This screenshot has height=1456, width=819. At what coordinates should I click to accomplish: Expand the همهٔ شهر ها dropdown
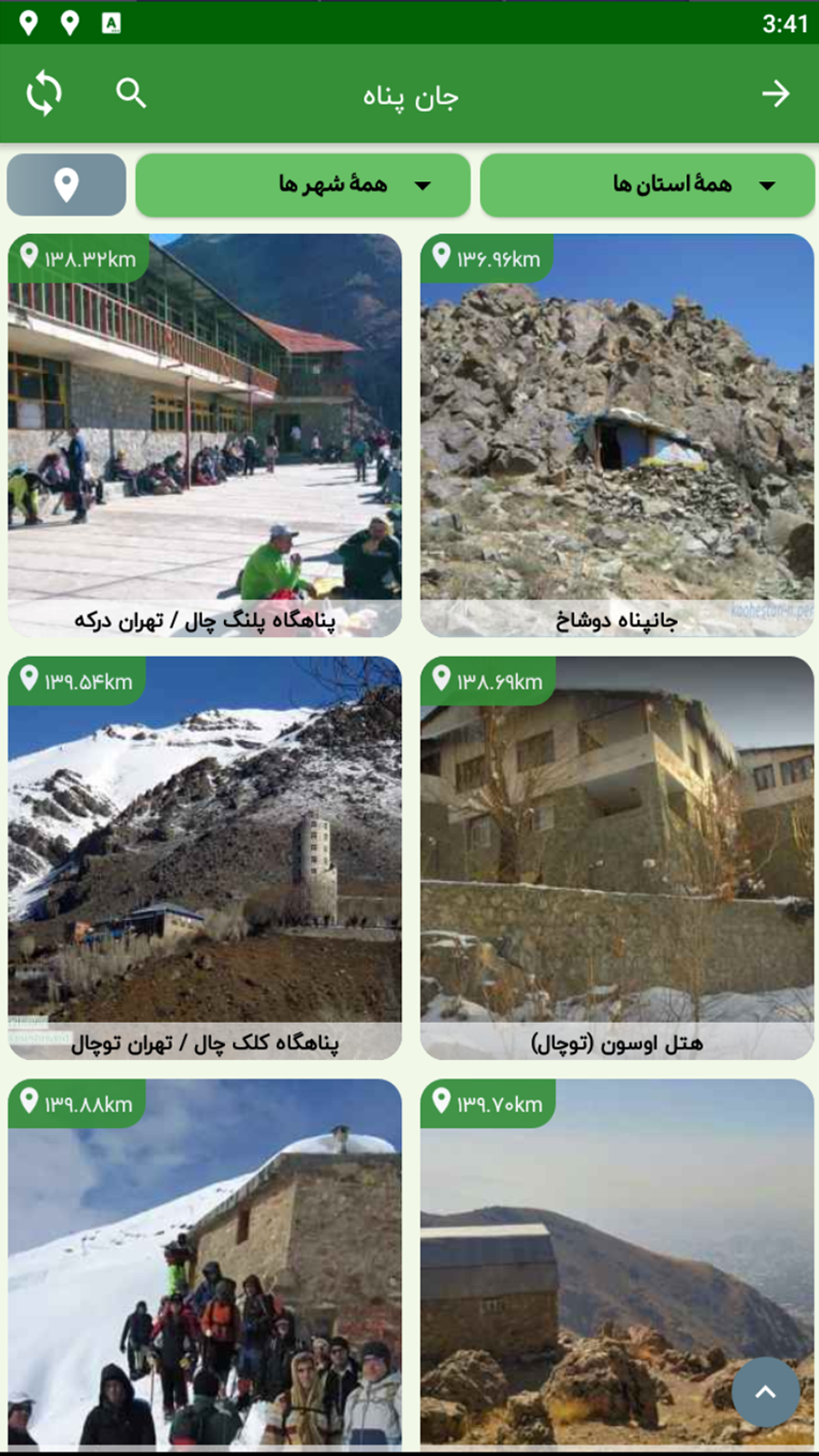pos(303,185)
